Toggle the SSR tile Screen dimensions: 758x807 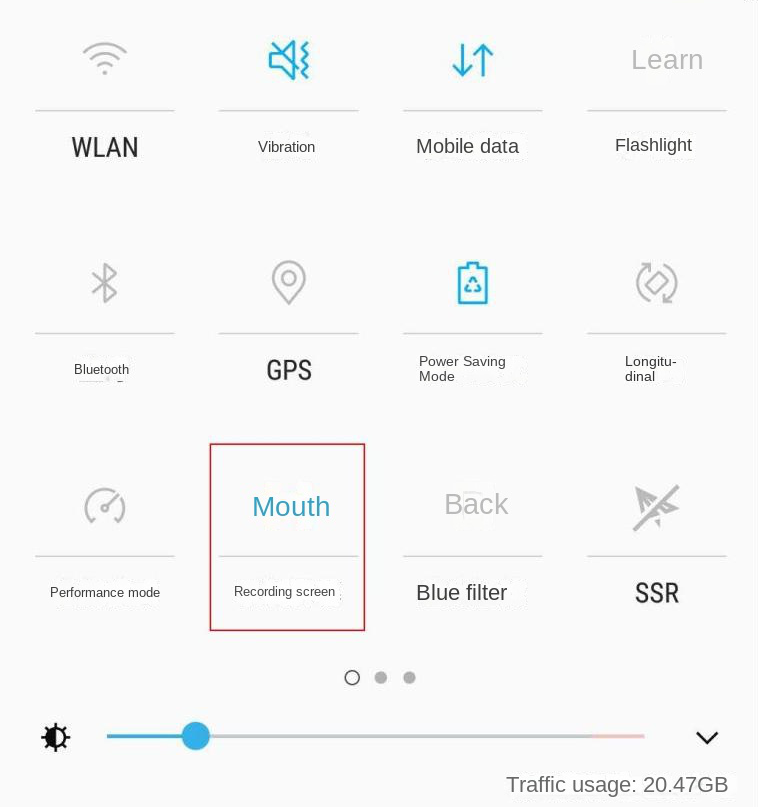(x=656, y=506)
